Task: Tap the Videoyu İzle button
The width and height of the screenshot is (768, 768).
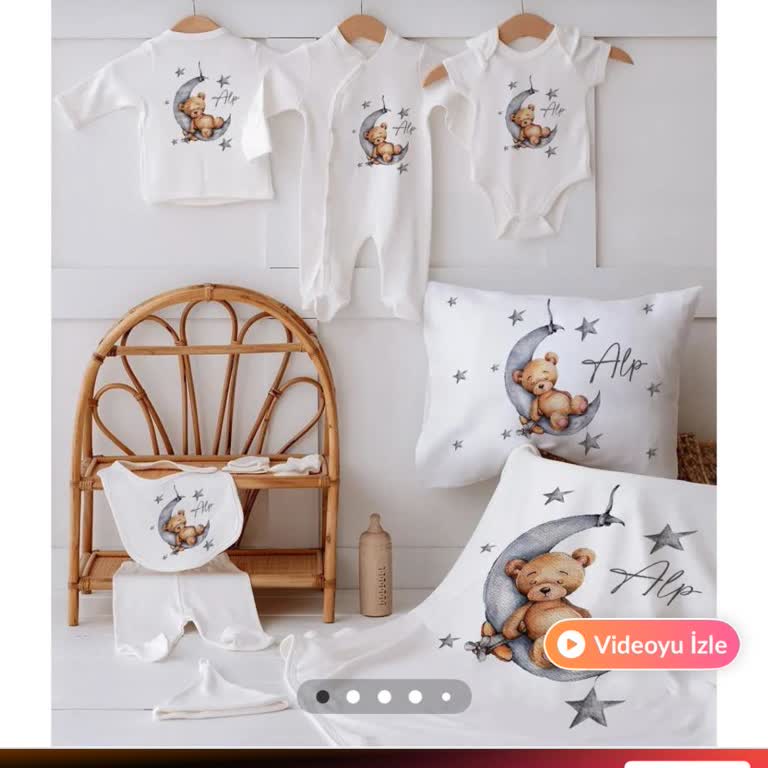Action: click(x=642, y=644)
